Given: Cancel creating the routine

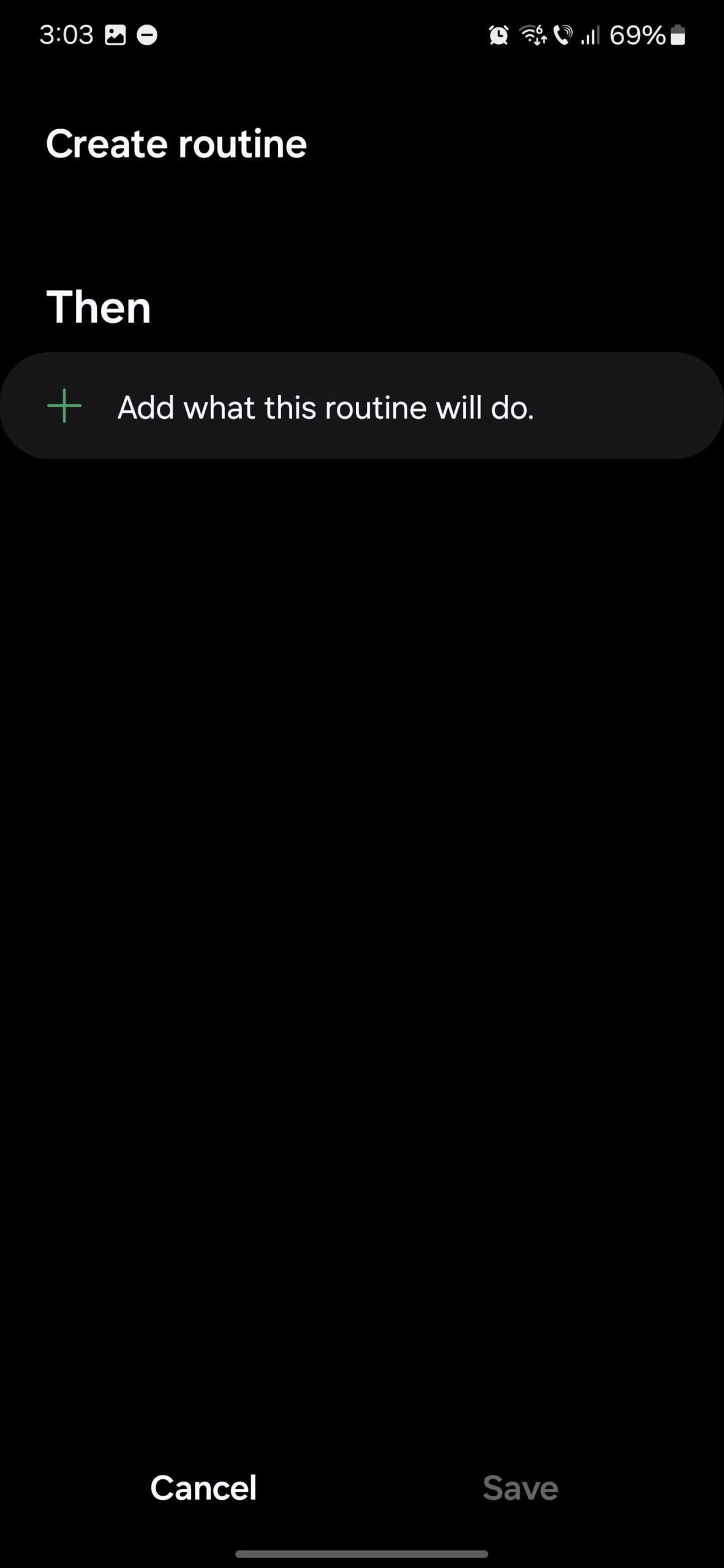Looking at the screenshot, I should 203,1488.
